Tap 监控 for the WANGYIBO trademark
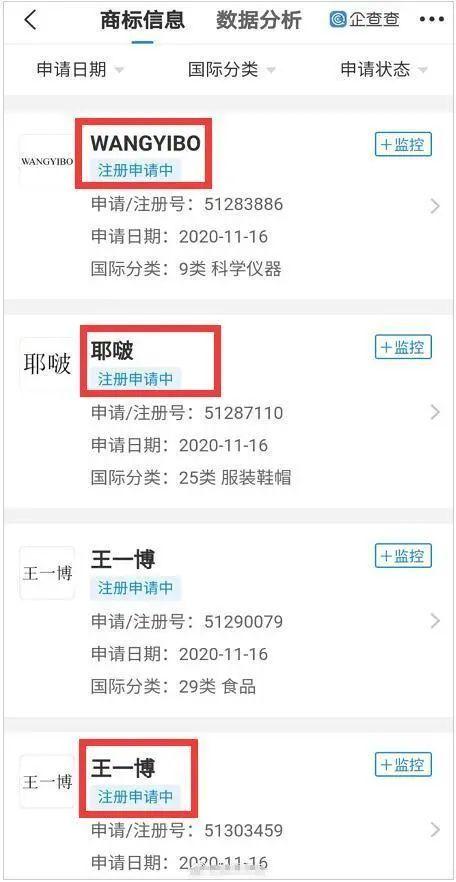Screen dimensions: 456x882 [x=403, y=145]
